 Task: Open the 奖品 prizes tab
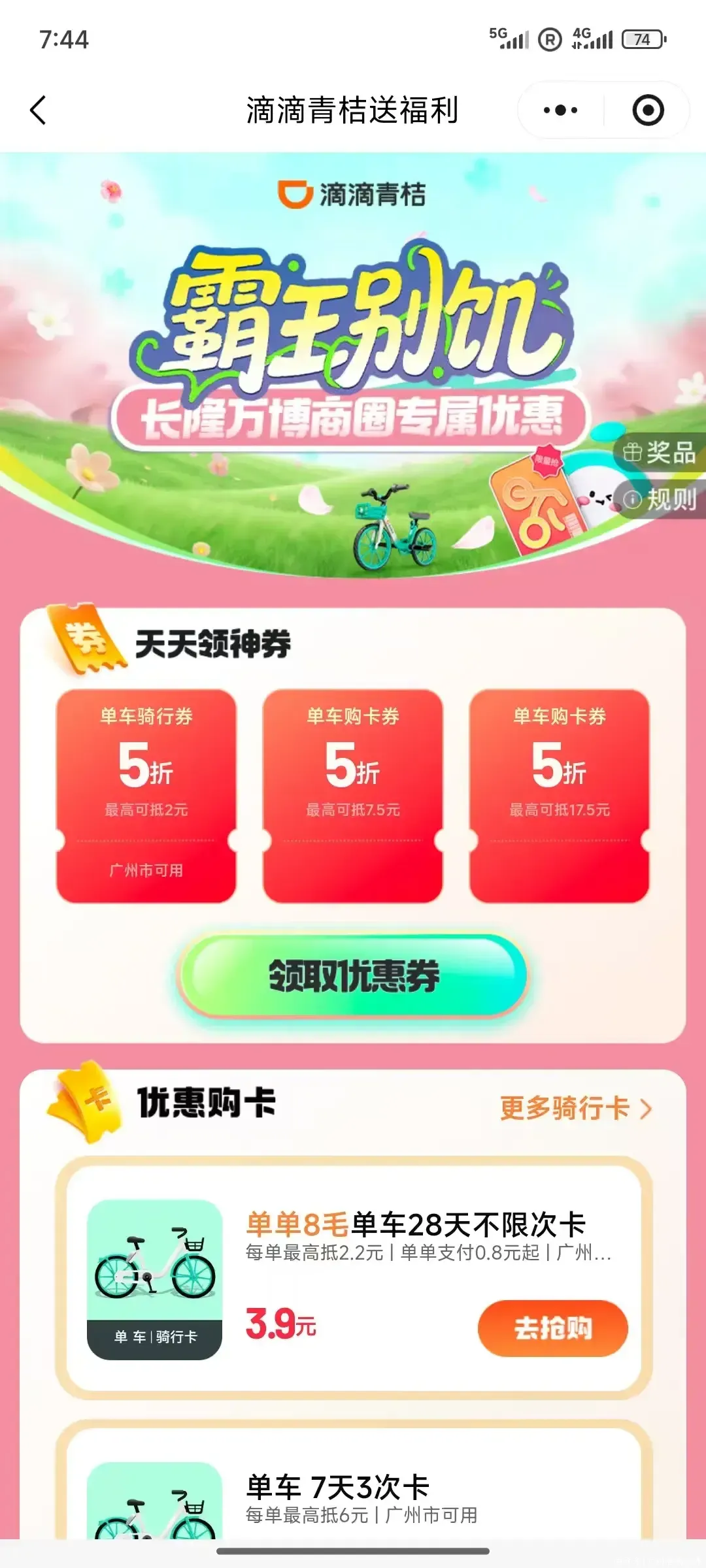[660, 452]
